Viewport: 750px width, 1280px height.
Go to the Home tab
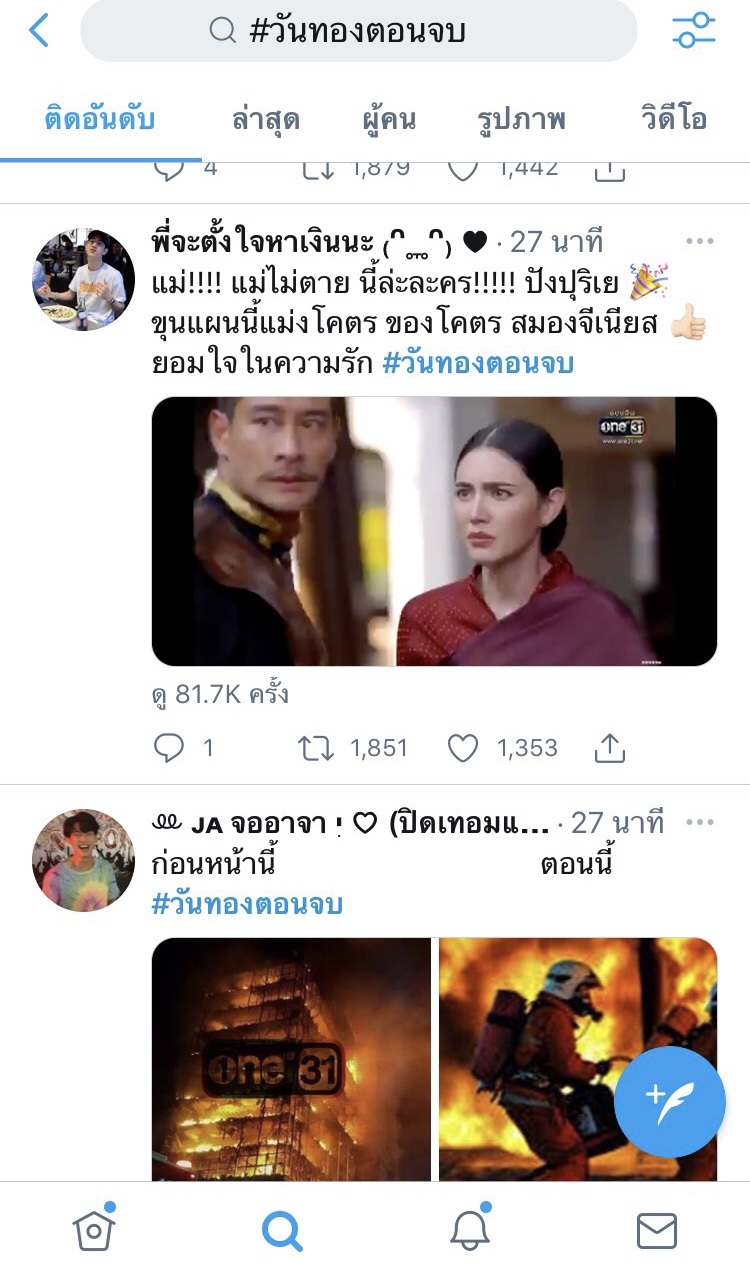tap(94, 1230)
